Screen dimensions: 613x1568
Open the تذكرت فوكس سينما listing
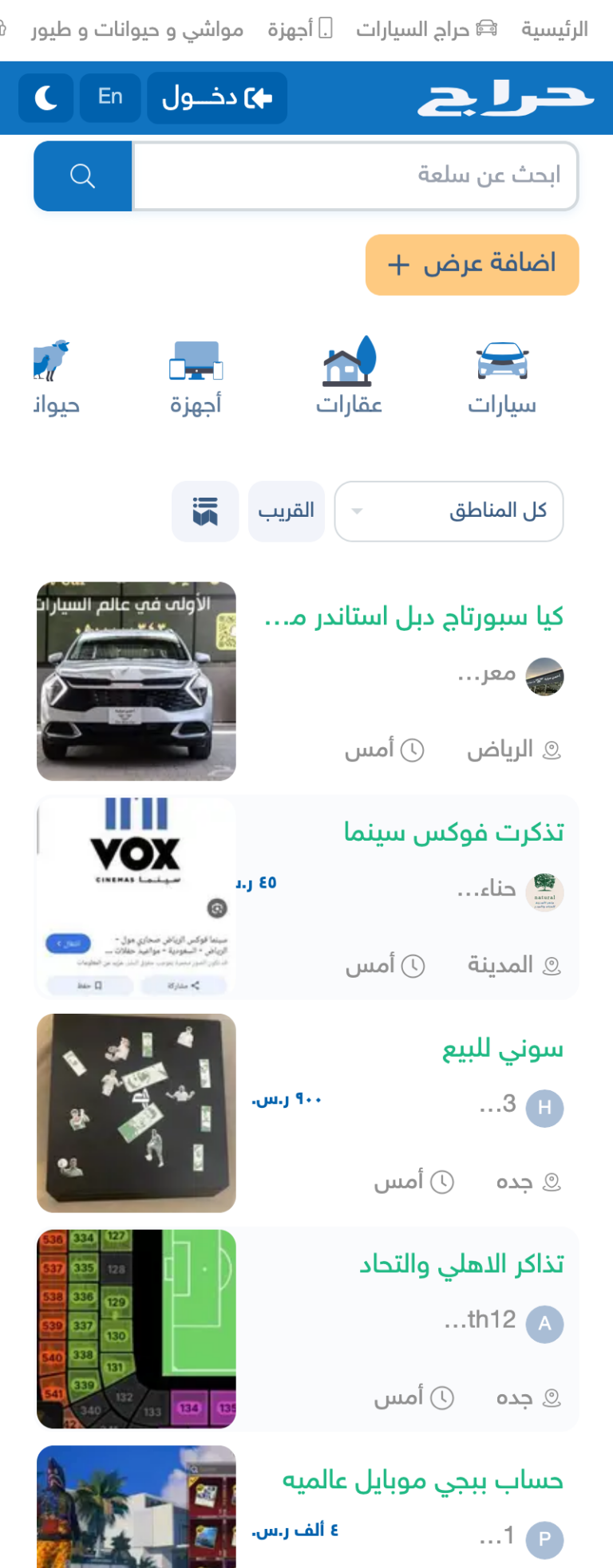click(x=453, y=833)
